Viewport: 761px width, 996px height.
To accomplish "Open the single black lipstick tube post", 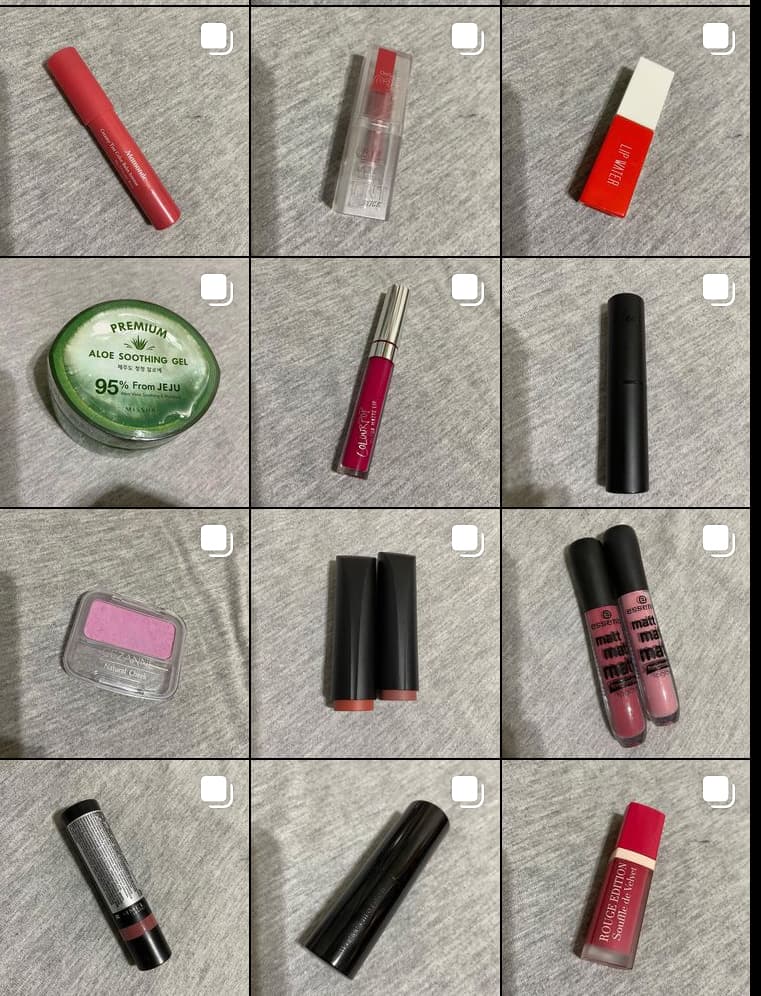I will (625, 382).
